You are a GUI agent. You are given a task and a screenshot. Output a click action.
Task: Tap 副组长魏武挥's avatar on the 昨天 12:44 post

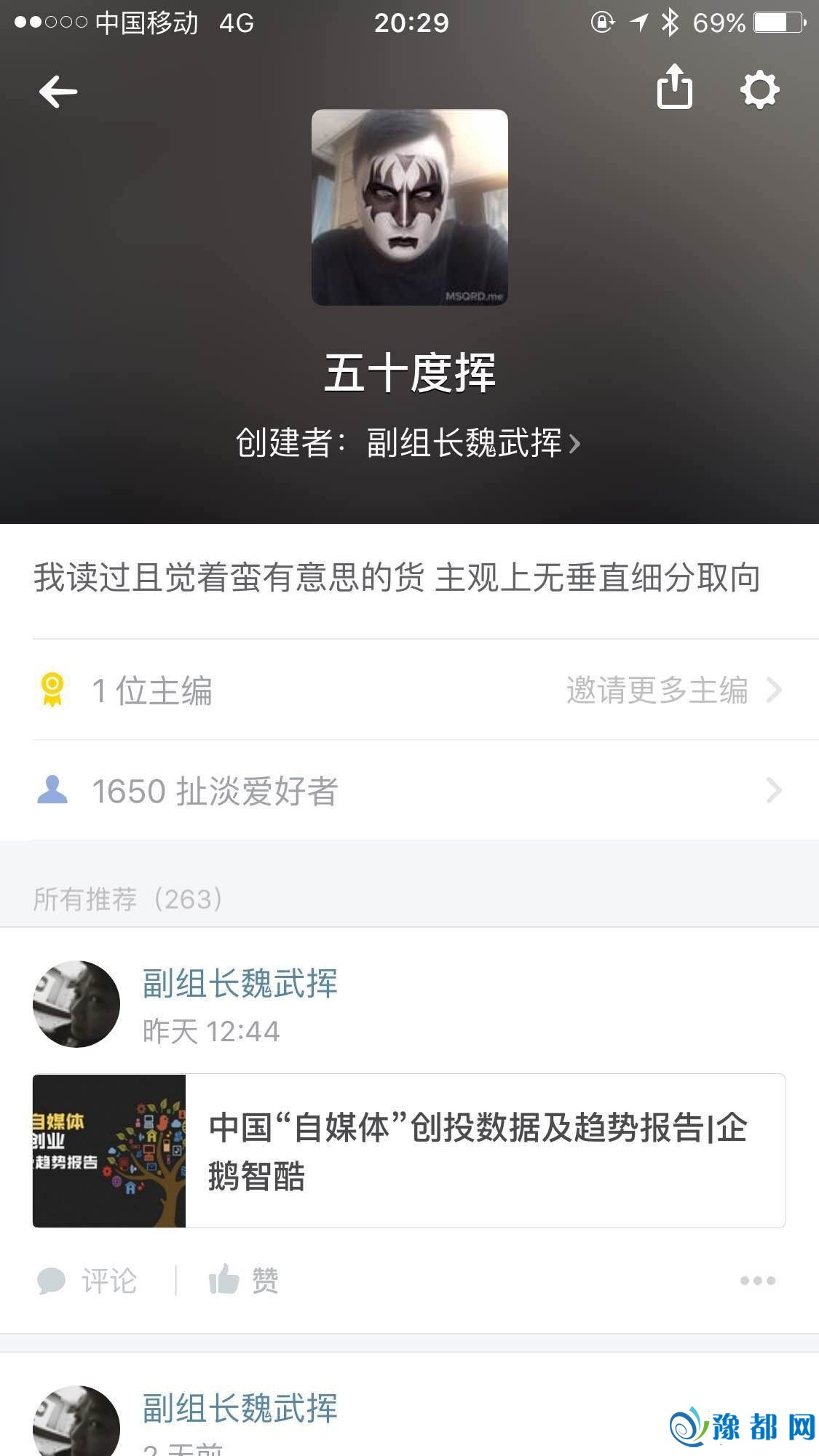coord(76,1004)
